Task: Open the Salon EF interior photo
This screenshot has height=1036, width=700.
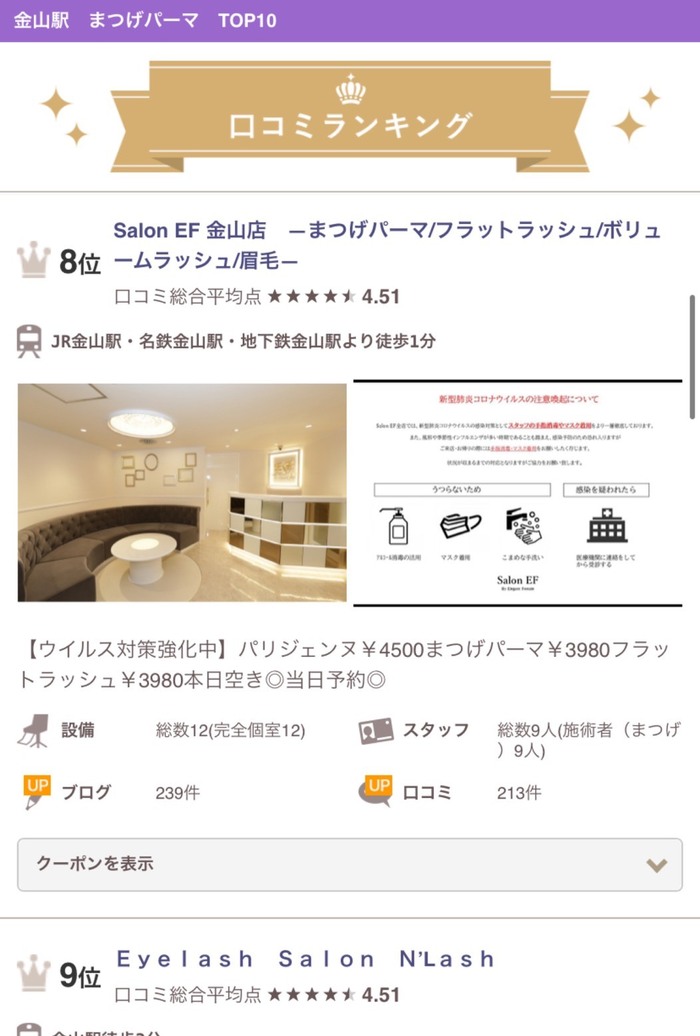Action: pos(182,492)
